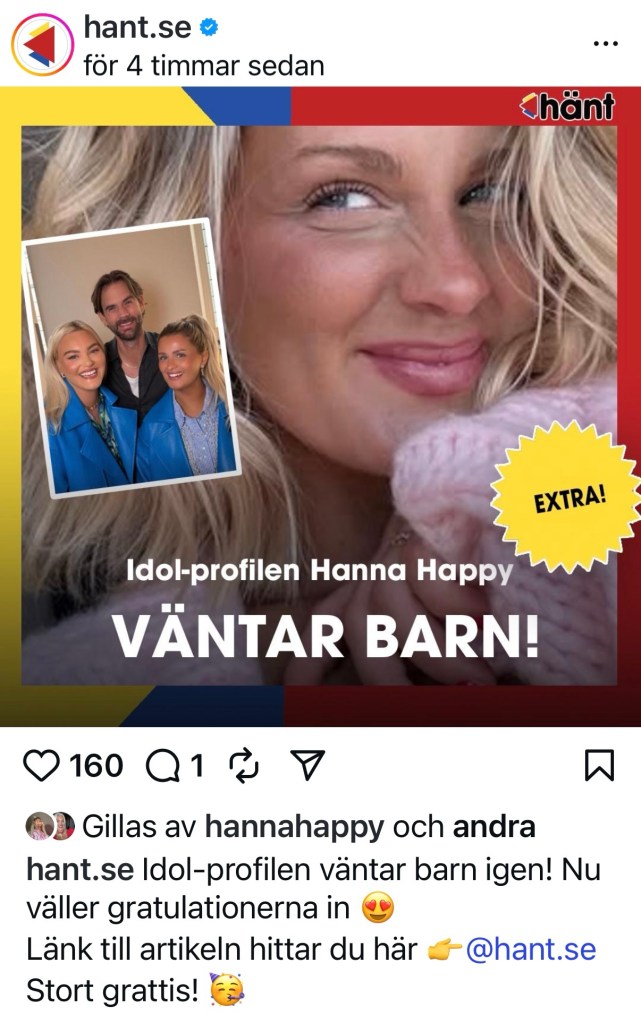641x1023 pixels.
Task: Like the post with the heart icon
Action: point(41,766)
